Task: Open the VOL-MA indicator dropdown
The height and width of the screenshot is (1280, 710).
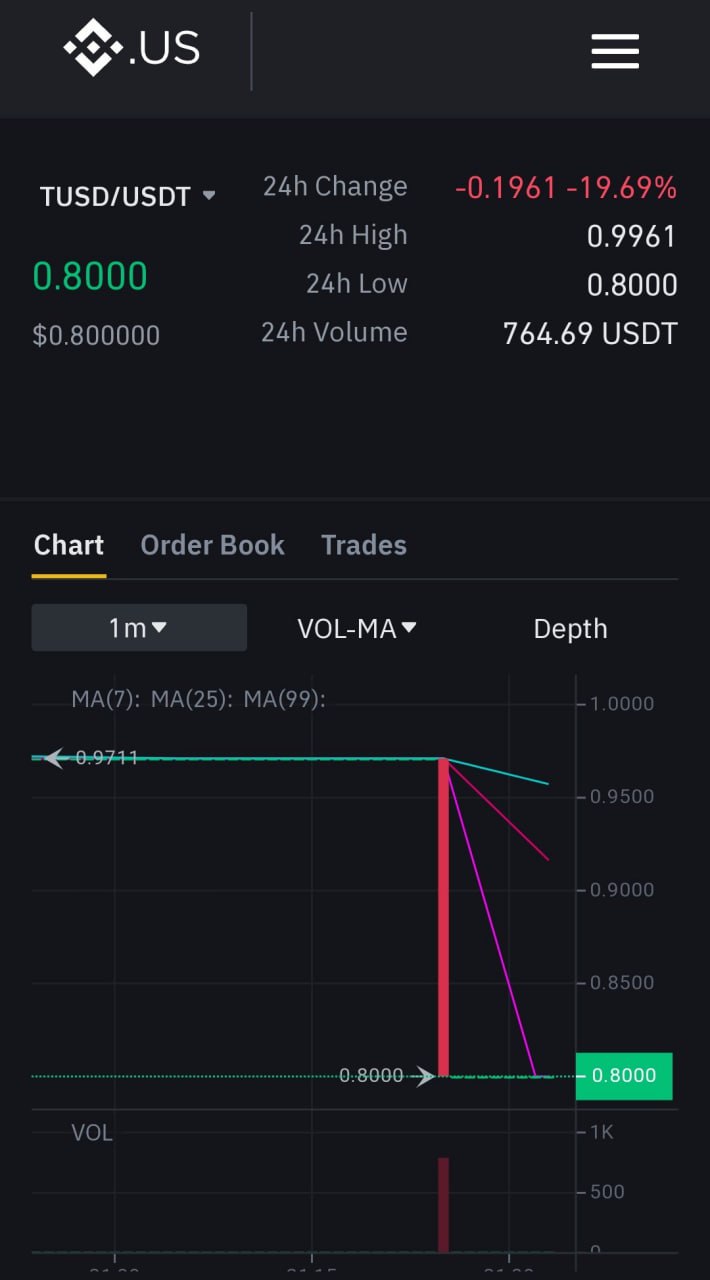Action: (x=356, y=628)
